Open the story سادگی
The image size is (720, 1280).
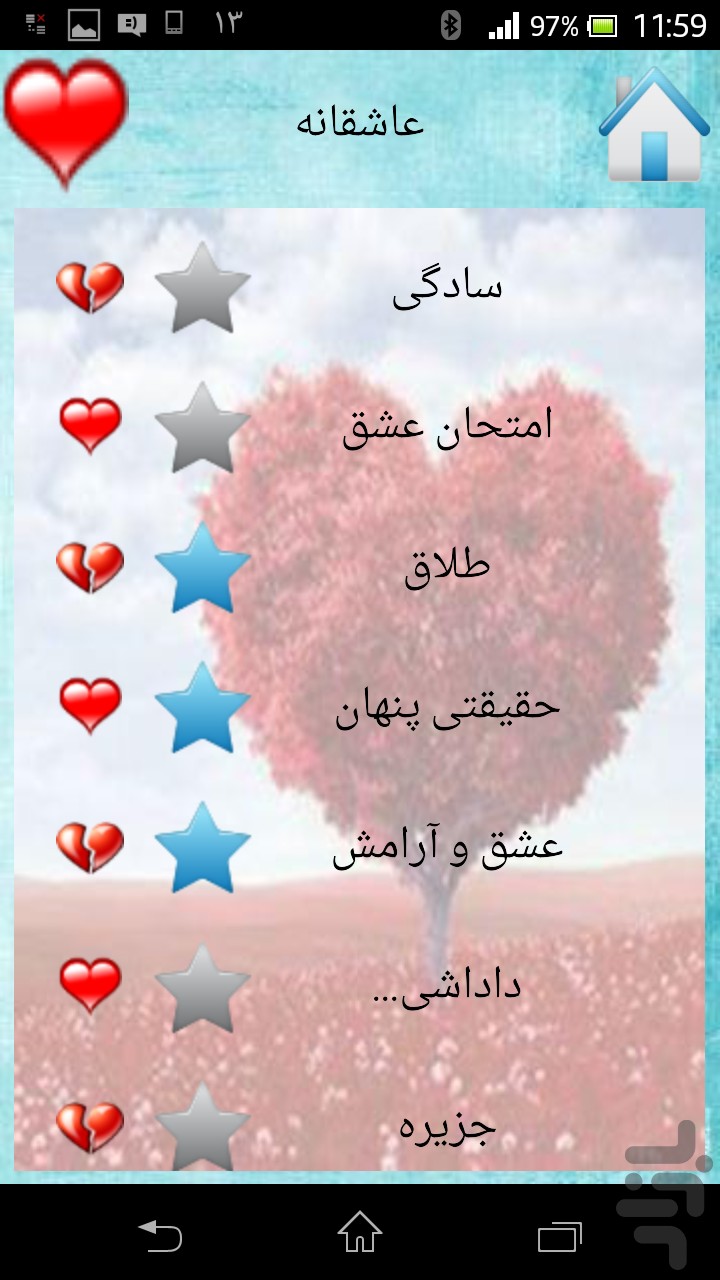(x=447, y=288)
